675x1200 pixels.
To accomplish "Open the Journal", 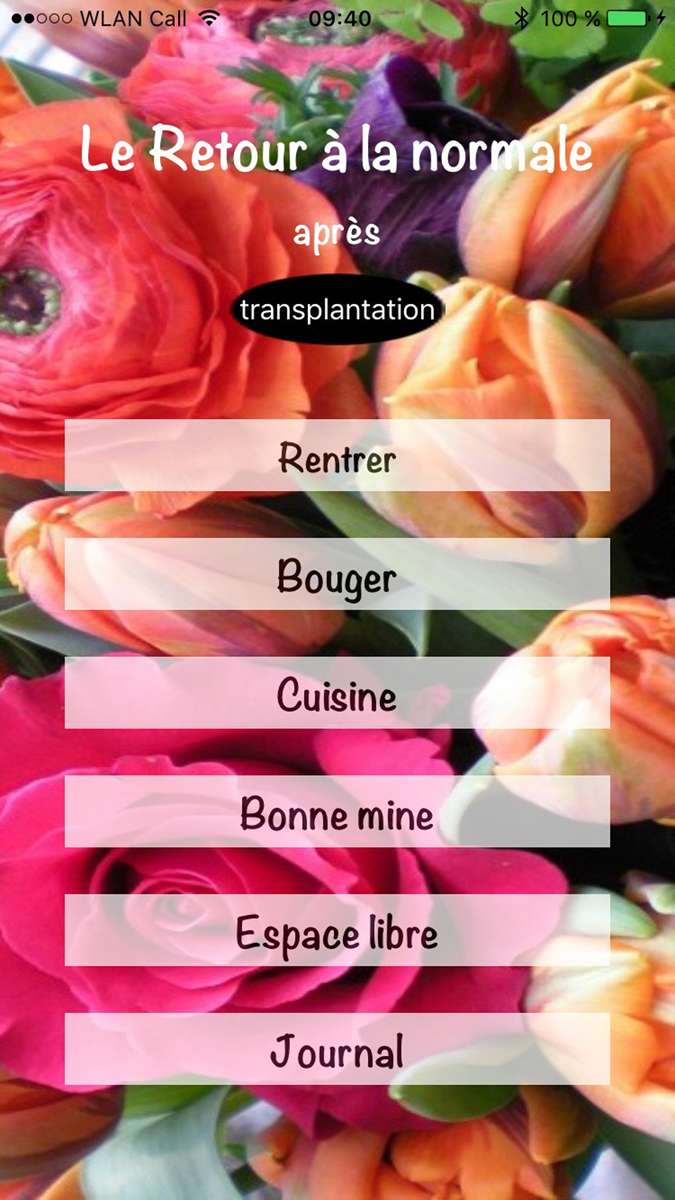I will point(337,1049).
